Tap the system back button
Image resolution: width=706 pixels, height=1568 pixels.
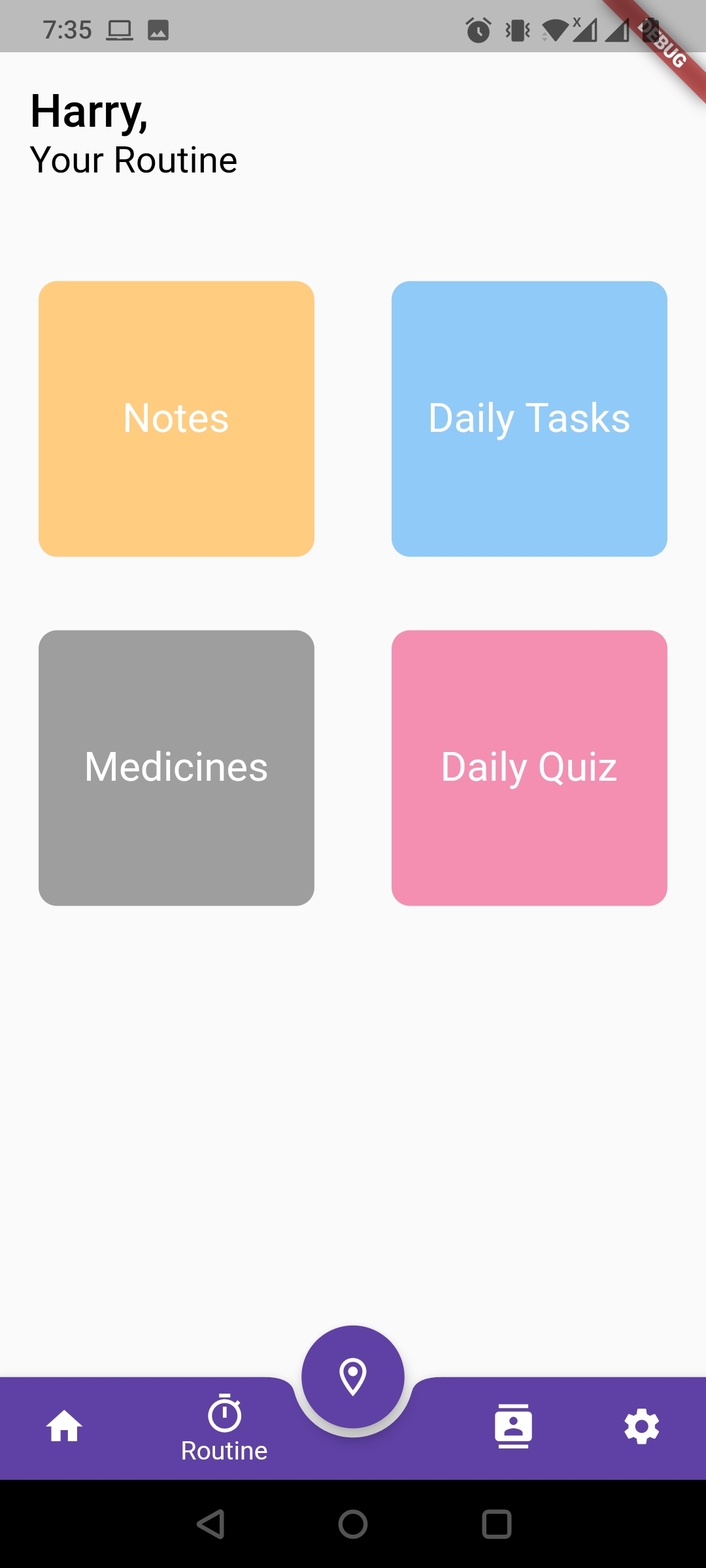(210, 1524)
